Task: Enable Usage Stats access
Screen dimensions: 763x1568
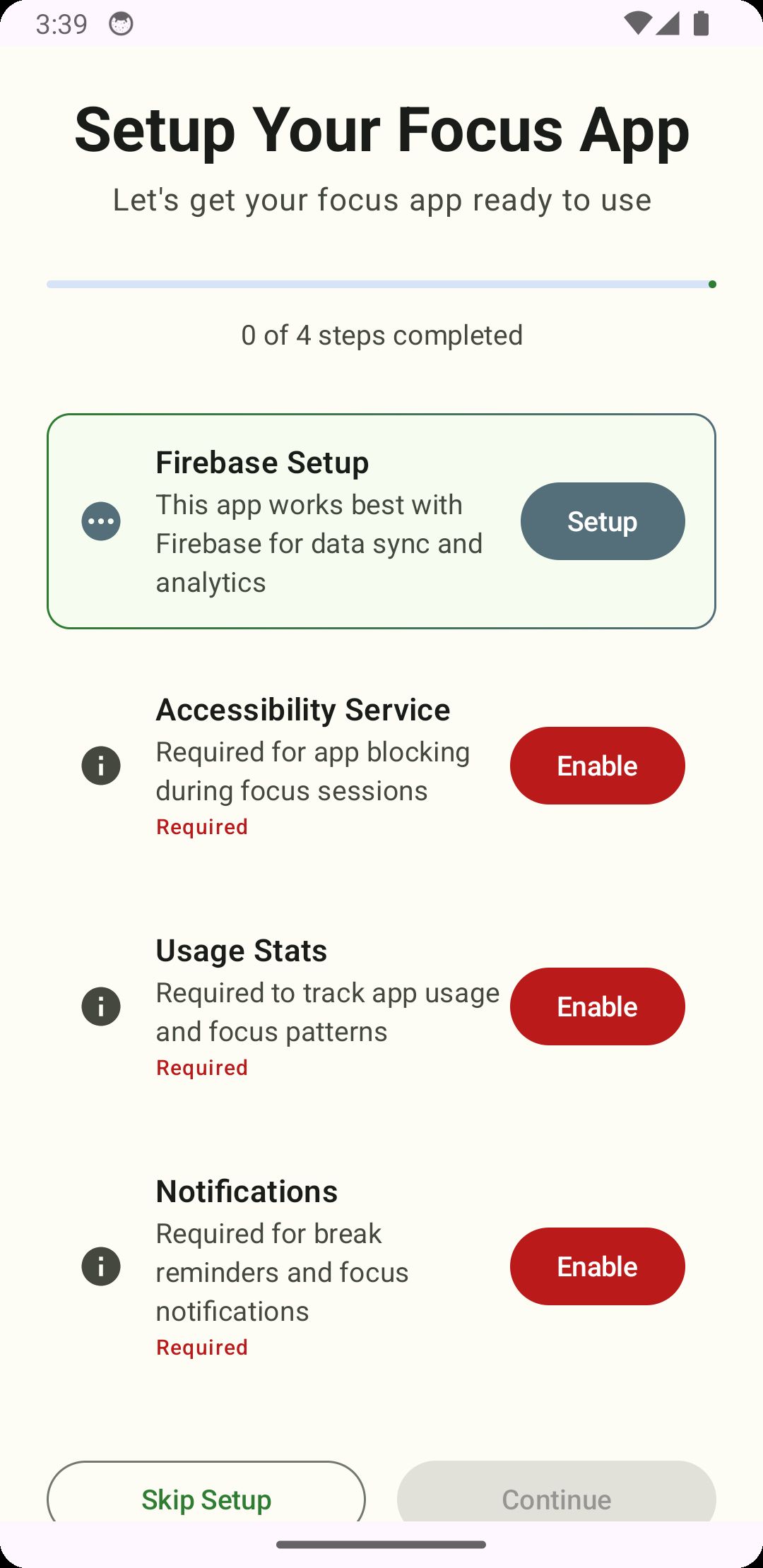Action: coord(597,1006)
